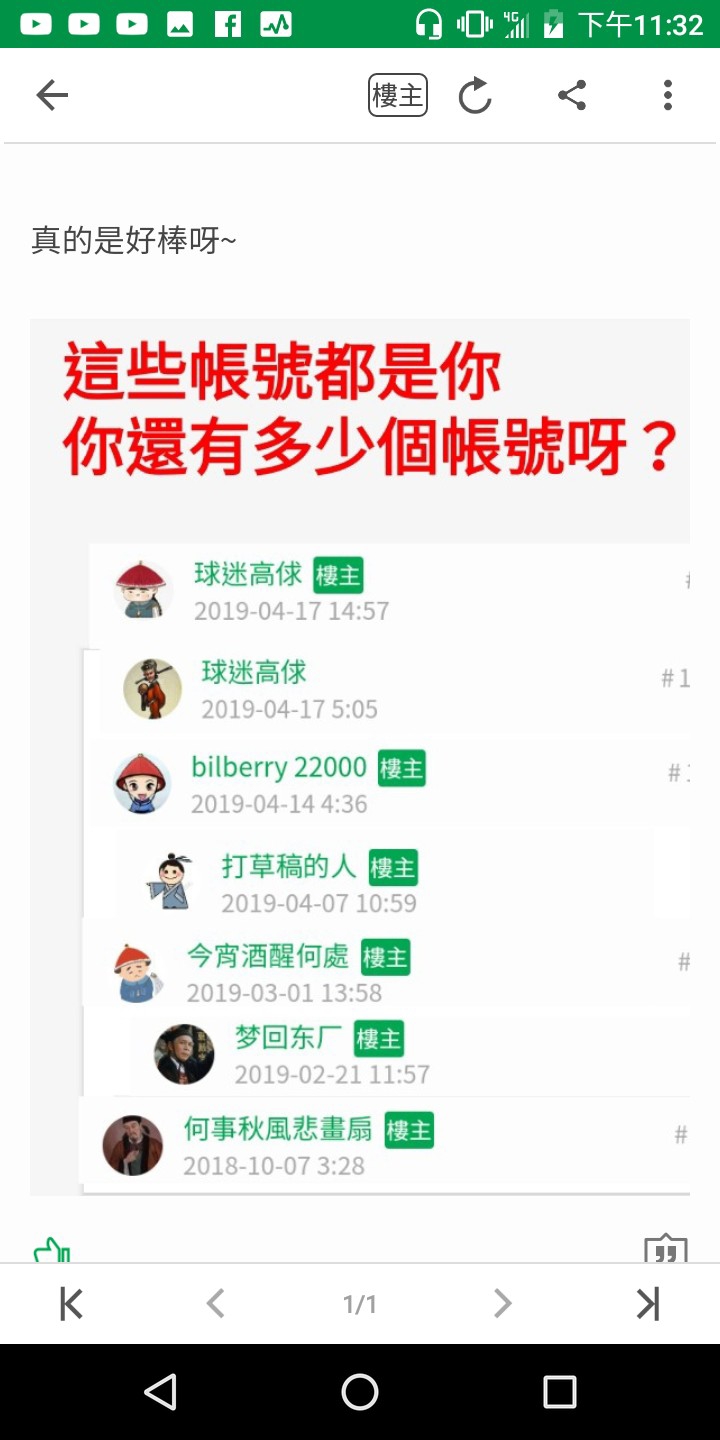Screen dimensions: 720x1440
Task: Go to the next page
Action: pos(503,1304)
